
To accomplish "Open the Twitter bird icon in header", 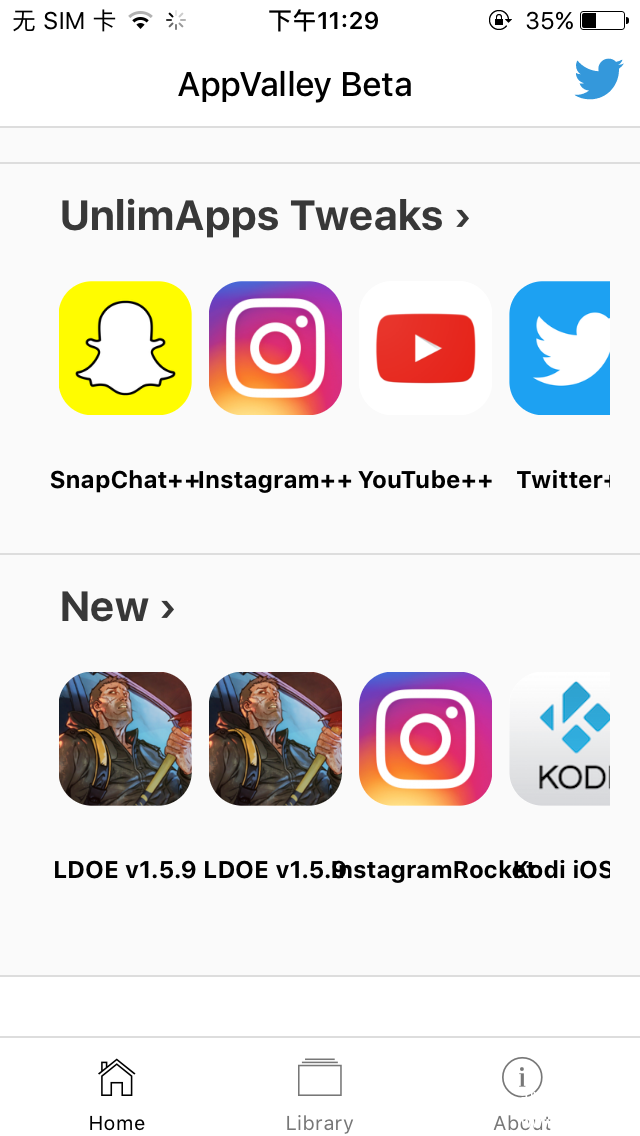I will coord(598,79).
